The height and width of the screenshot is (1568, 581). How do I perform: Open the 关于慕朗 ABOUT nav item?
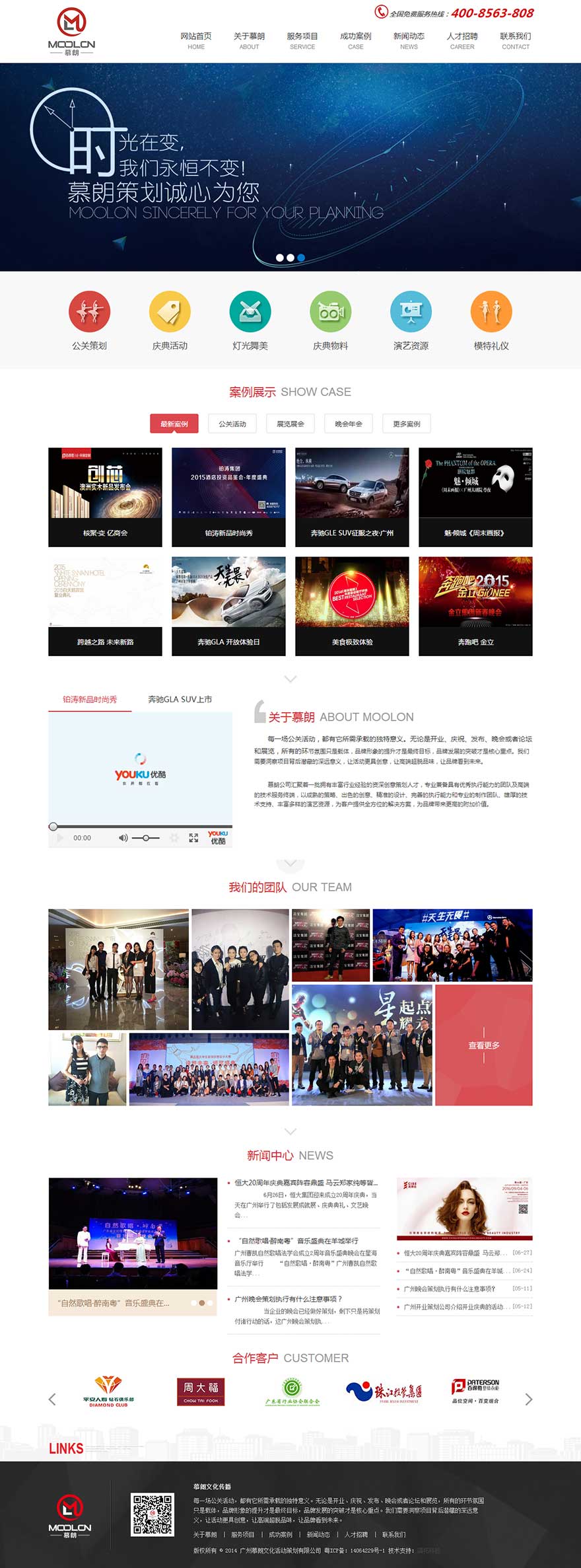249,40
